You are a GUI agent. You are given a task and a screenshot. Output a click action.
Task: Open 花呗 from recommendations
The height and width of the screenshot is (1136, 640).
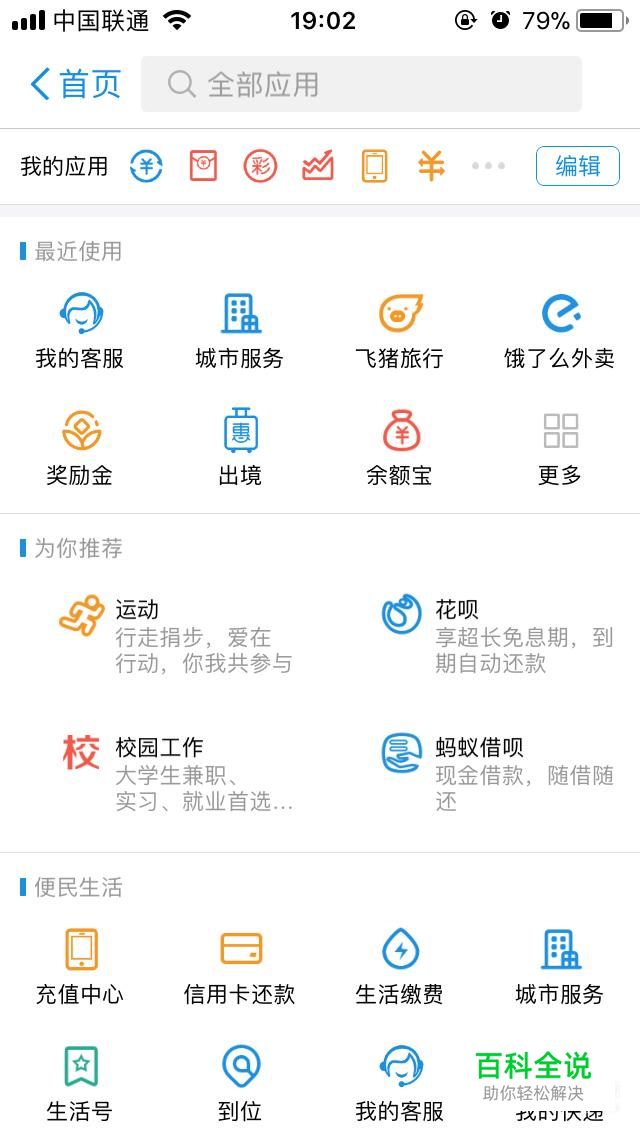coord(495,635)
